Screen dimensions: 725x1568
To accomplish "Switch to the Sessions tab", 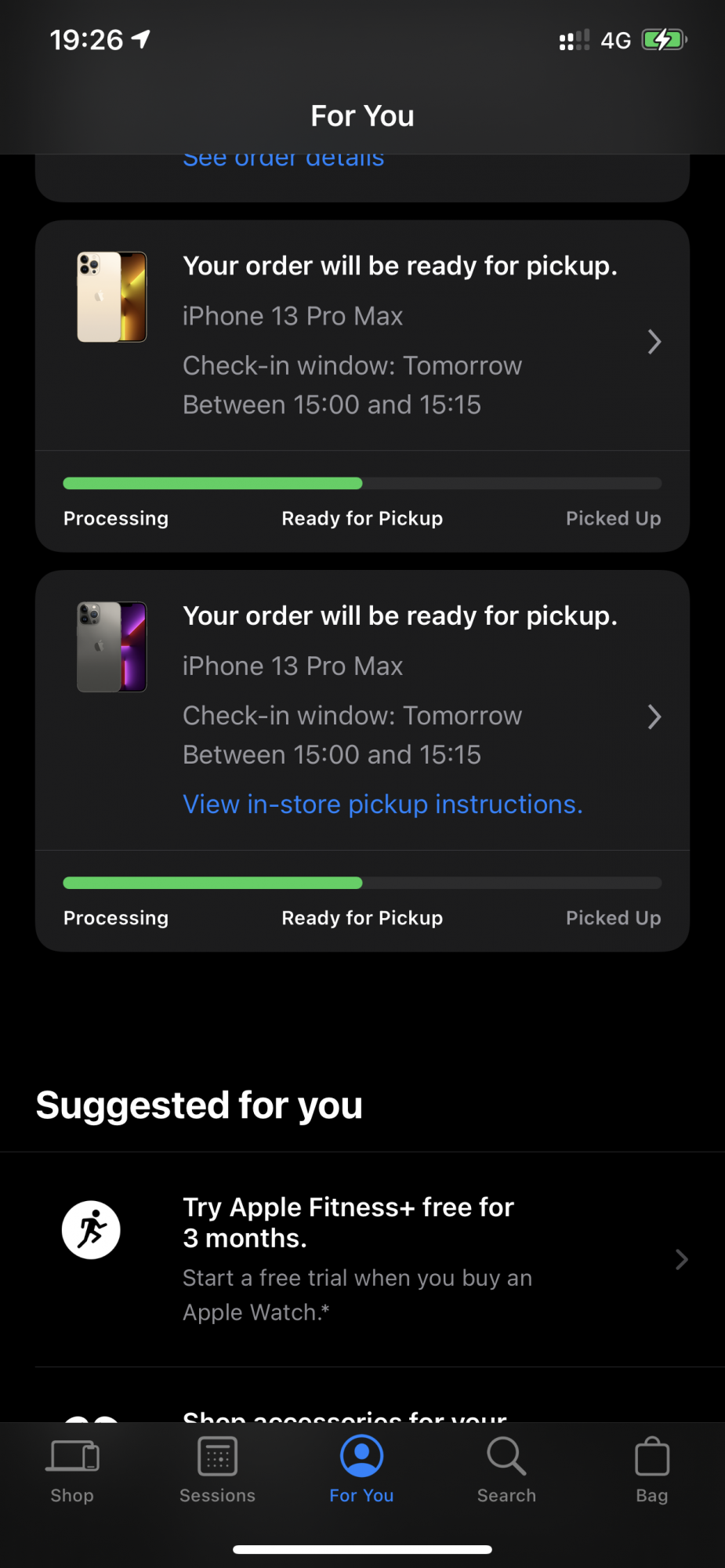I will pyautogui.click(x=217, y=1471).
